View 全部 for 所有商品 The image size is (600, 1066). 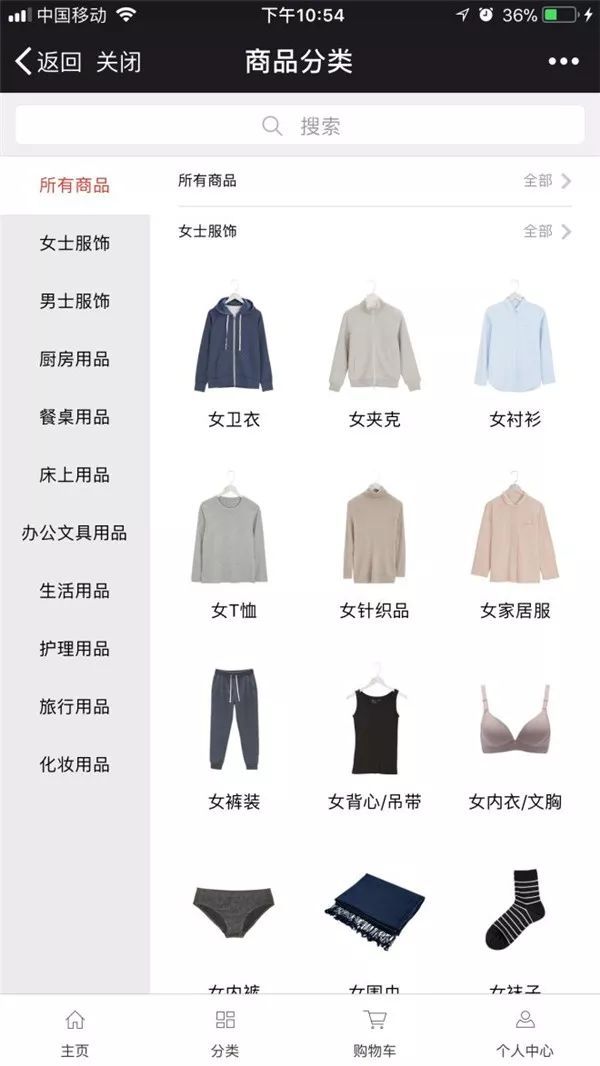click(547, 181)
